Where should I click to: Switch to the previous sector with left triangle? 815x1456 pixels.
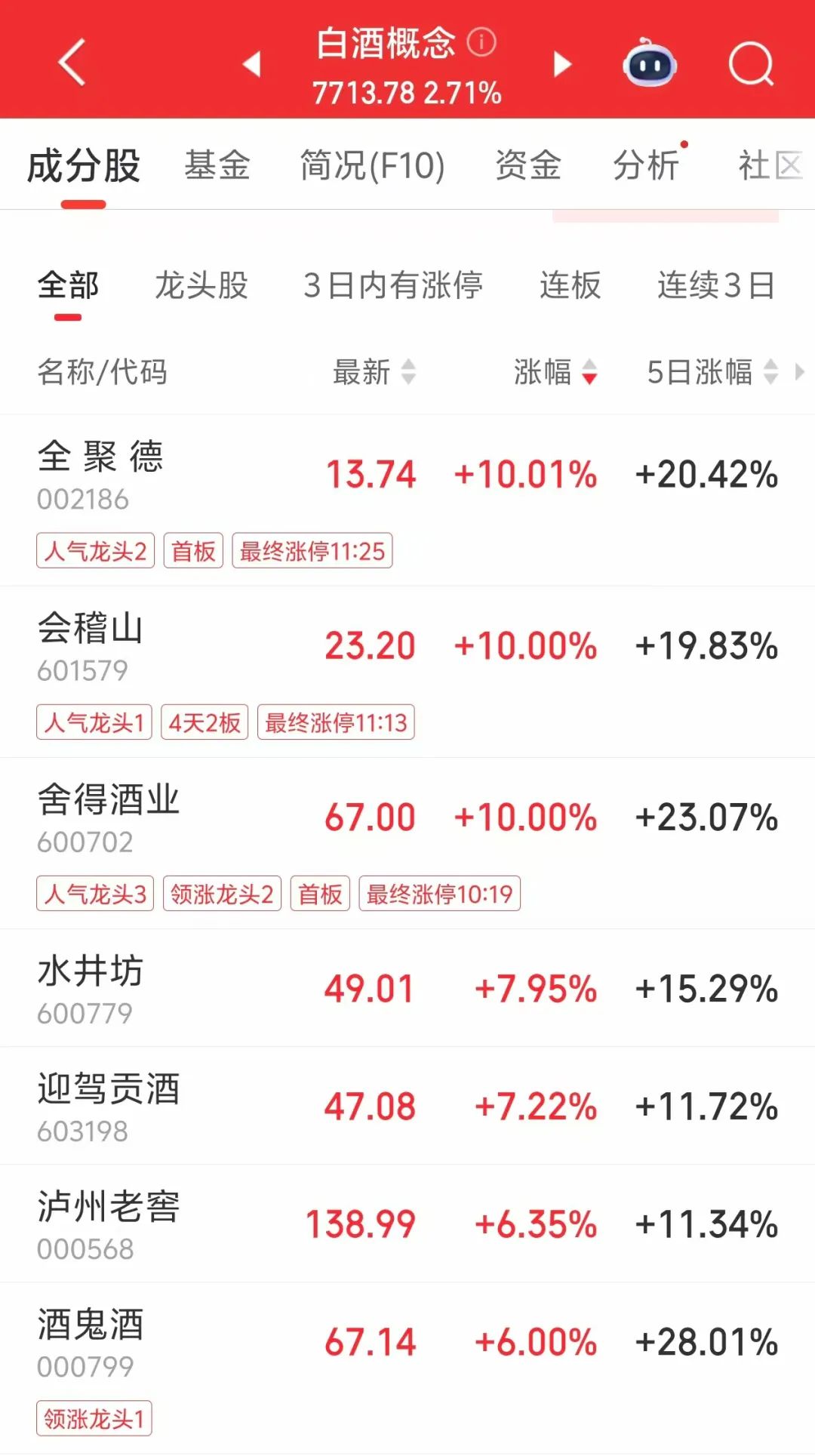click(x=252, y=64)
